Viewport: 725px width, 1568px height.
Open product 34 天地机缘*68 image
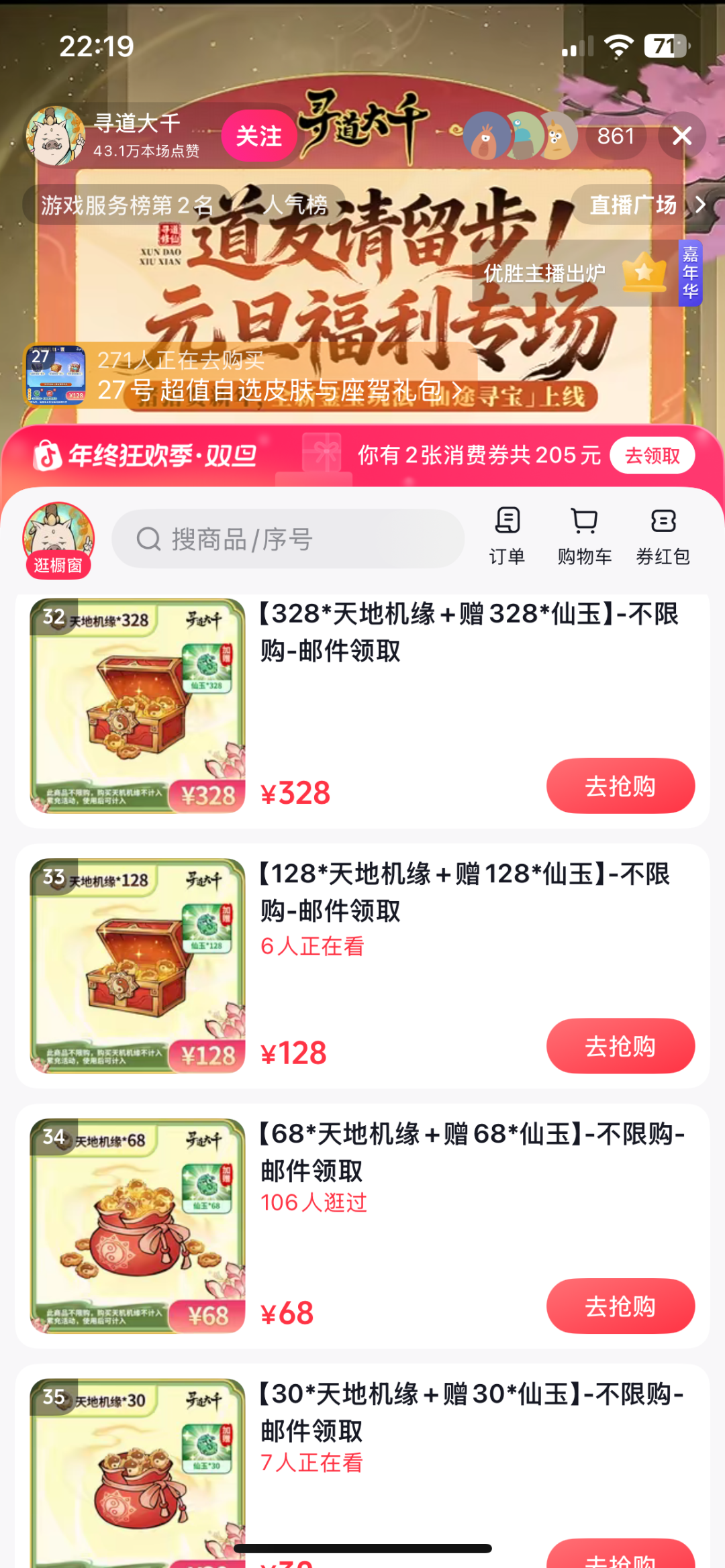click(x=138, y=1225)
